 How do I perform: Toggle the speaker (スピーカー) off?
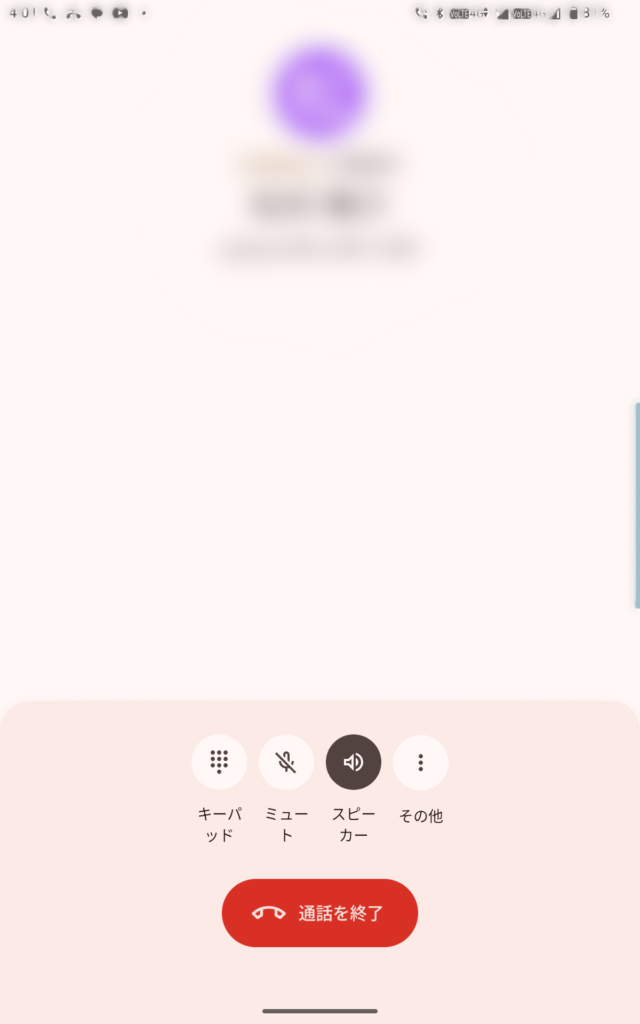tap(353, 762)
